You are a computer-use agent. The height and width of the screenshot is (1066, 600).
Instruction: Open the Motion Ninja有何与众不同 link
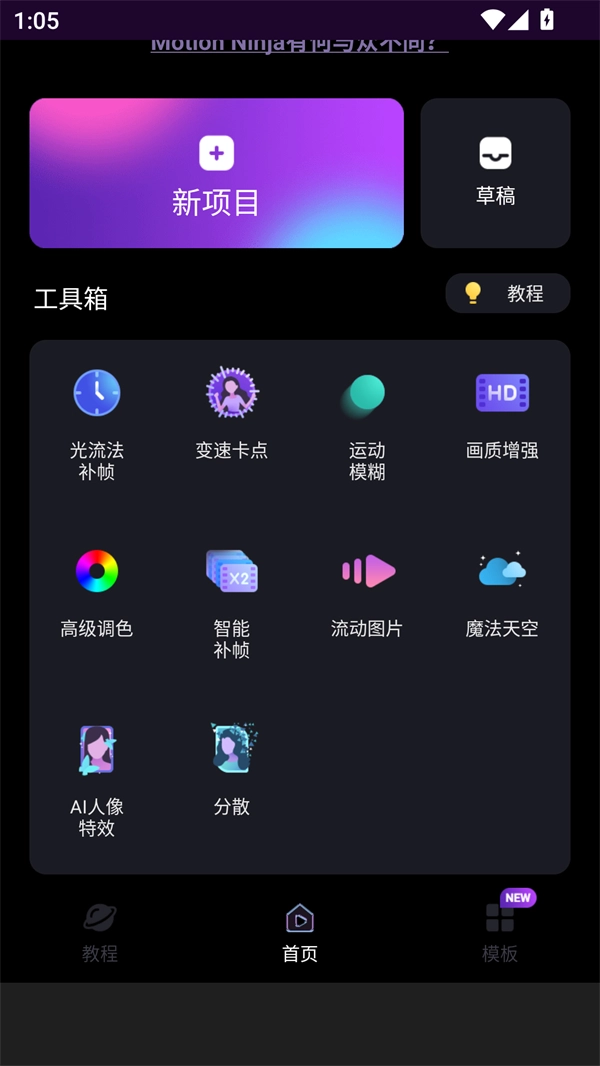[x=299, y=45]
